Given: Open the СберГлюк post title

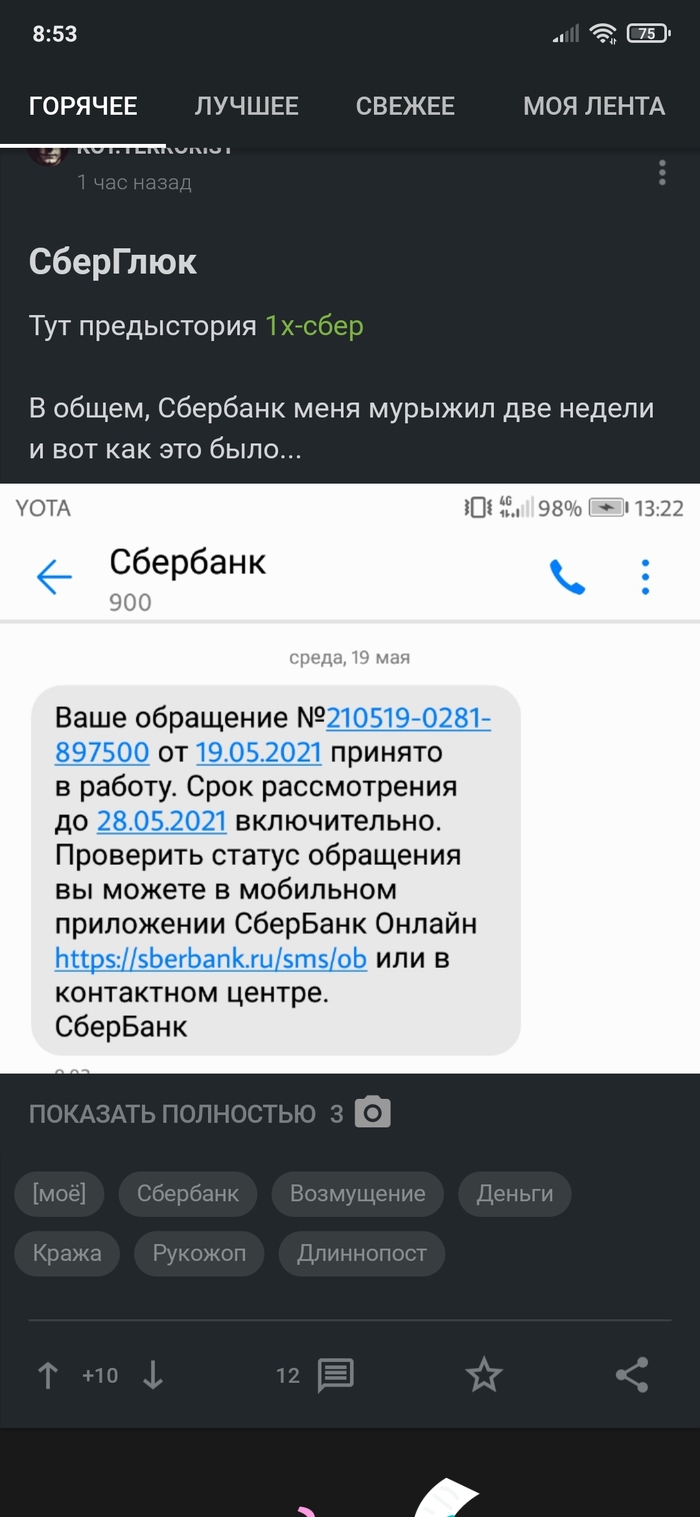Looking at the screenshot, I should (x=113, y=262).
